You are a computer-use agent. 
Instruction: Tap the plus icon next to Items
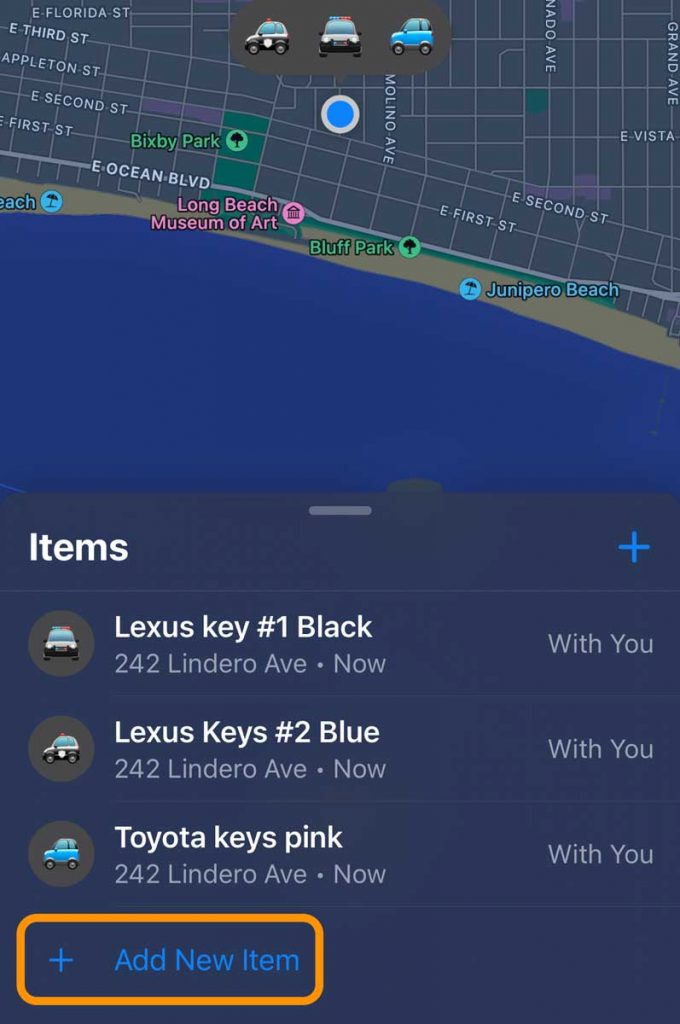634,547
